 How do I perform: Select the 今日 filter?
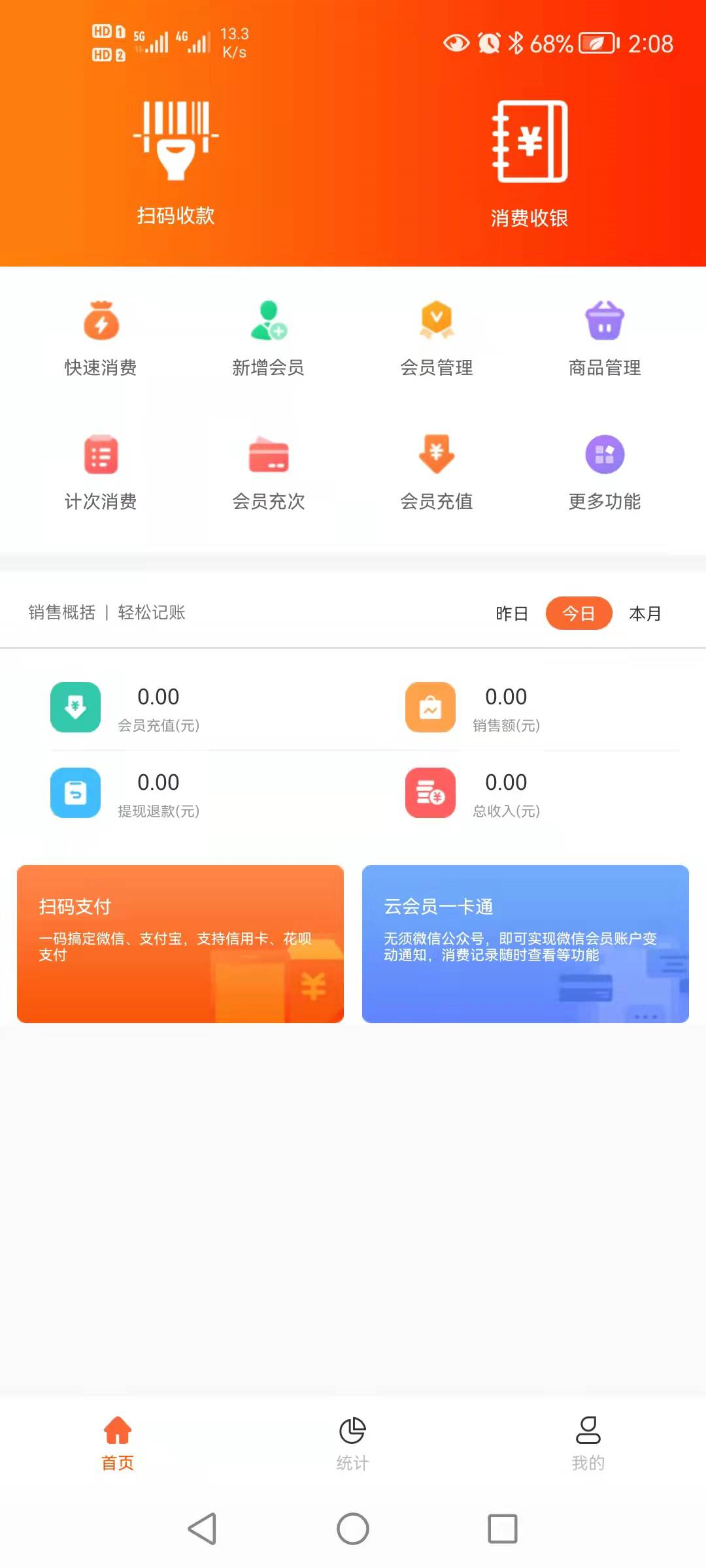pyautogui.click(x=579, y=613)
